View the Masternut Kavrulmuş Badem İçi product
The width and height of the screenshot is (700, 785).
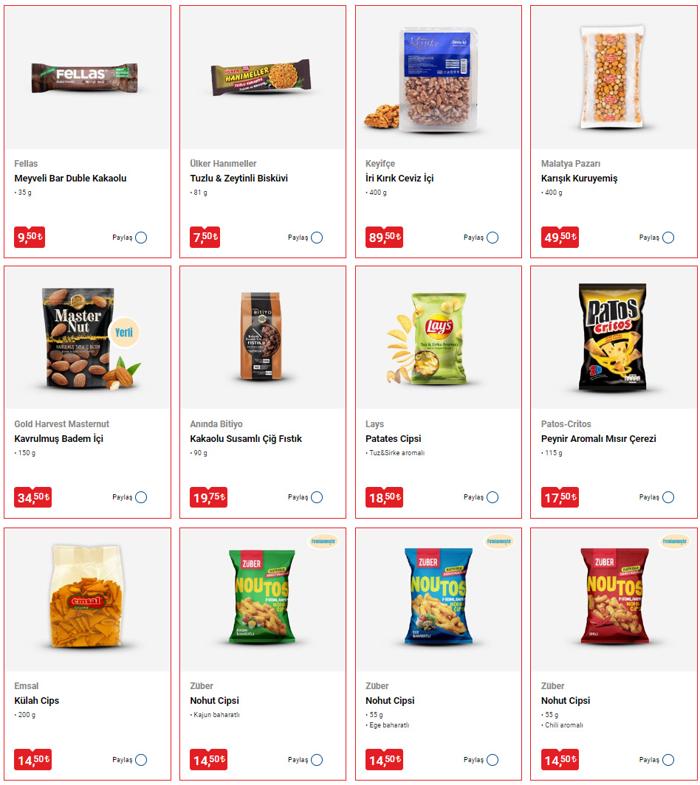[86, 340]
